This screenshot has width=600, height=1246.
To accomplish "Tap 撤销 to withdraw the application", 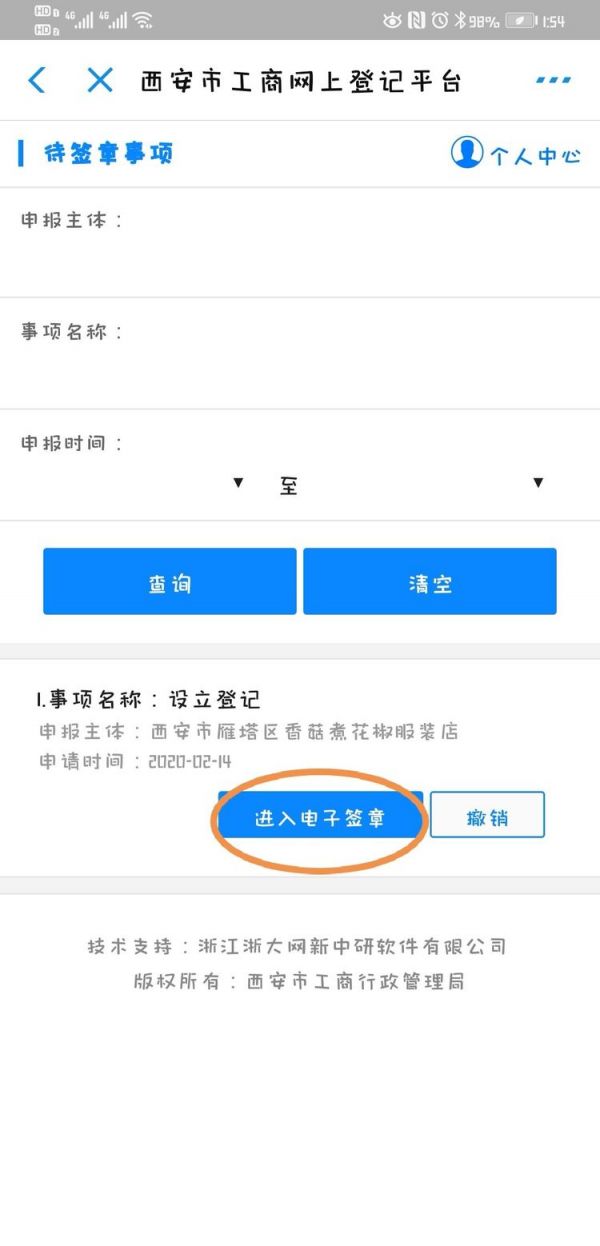I will (487, 816).
